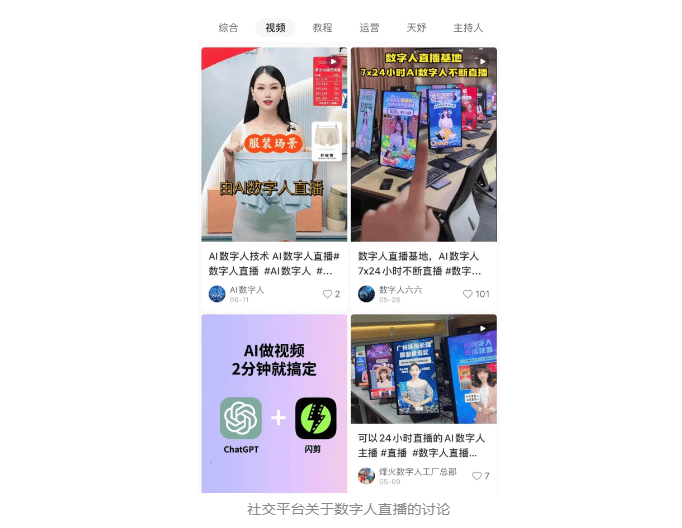The image size is (682, 528).
Task: Switch to the 综合 tab
Action: 229,28
